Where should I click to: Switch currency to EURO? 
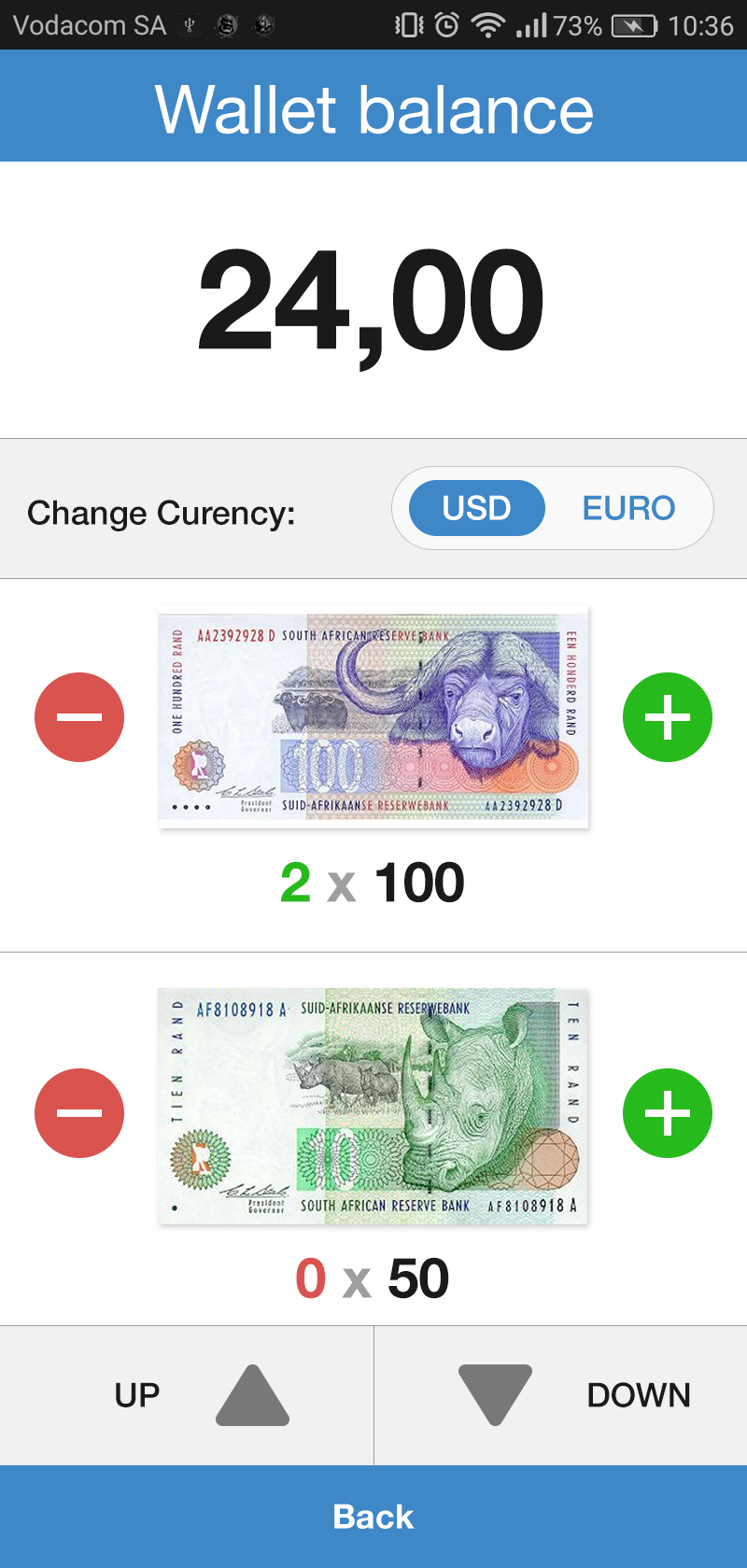tap(628, 508)
